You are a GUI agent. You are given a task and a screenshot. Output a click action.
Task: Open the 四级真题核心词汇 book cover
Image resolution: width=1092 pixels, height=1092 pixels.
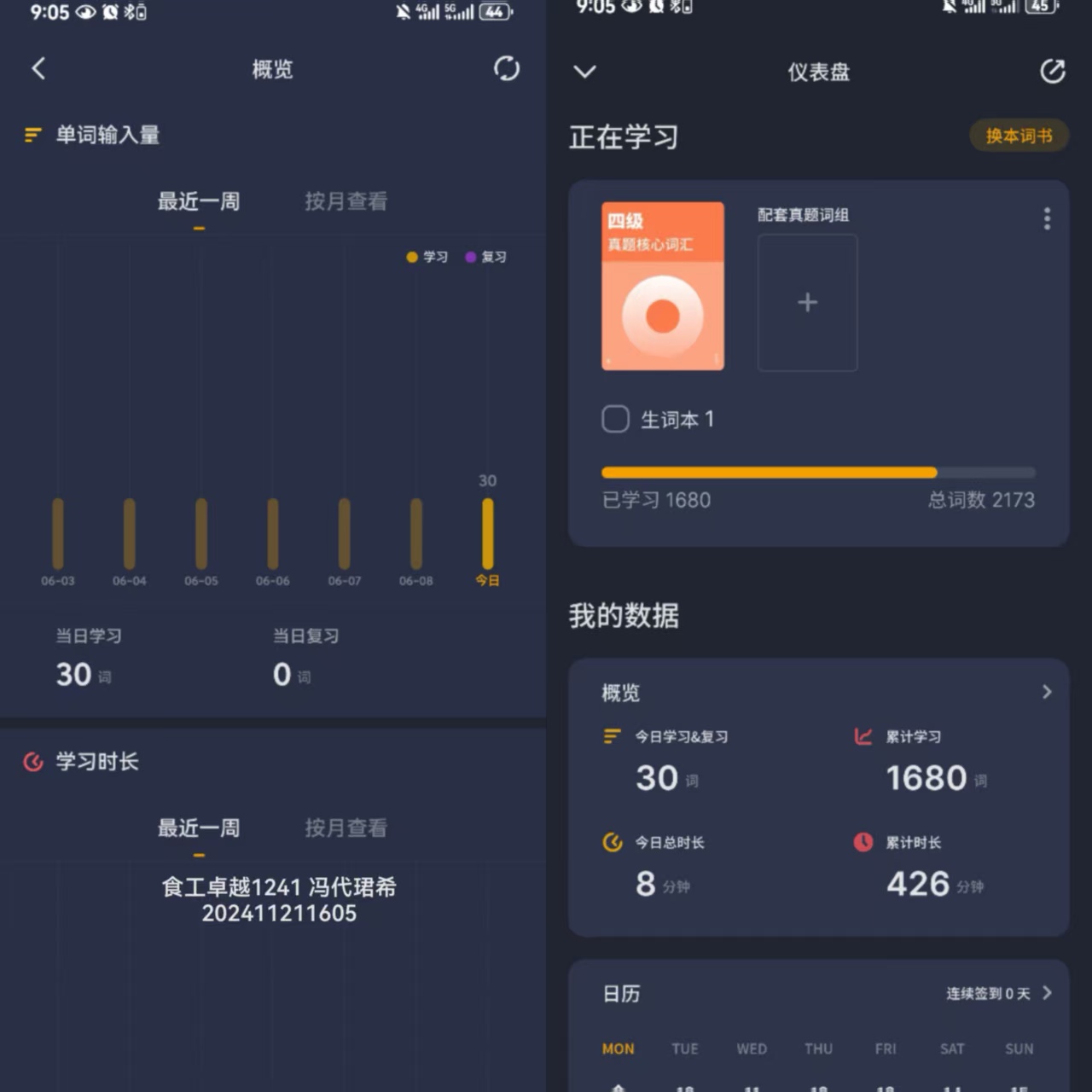[663, 286]
